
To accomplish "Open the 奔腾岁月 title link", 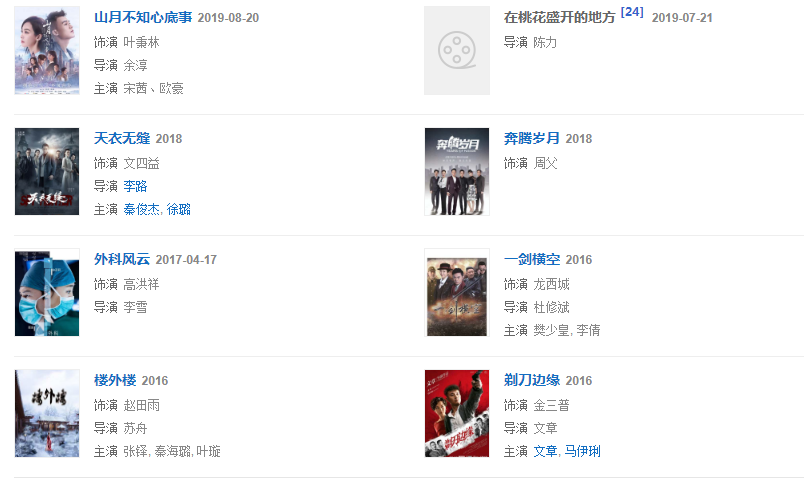I will 531,138.
